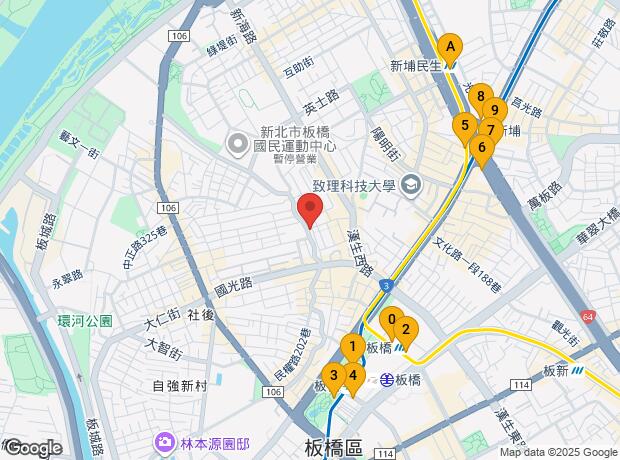The width and height of the screenshot is (620, 460).
Task: Select map marker number 6
Action: click(x=482, y=148)
